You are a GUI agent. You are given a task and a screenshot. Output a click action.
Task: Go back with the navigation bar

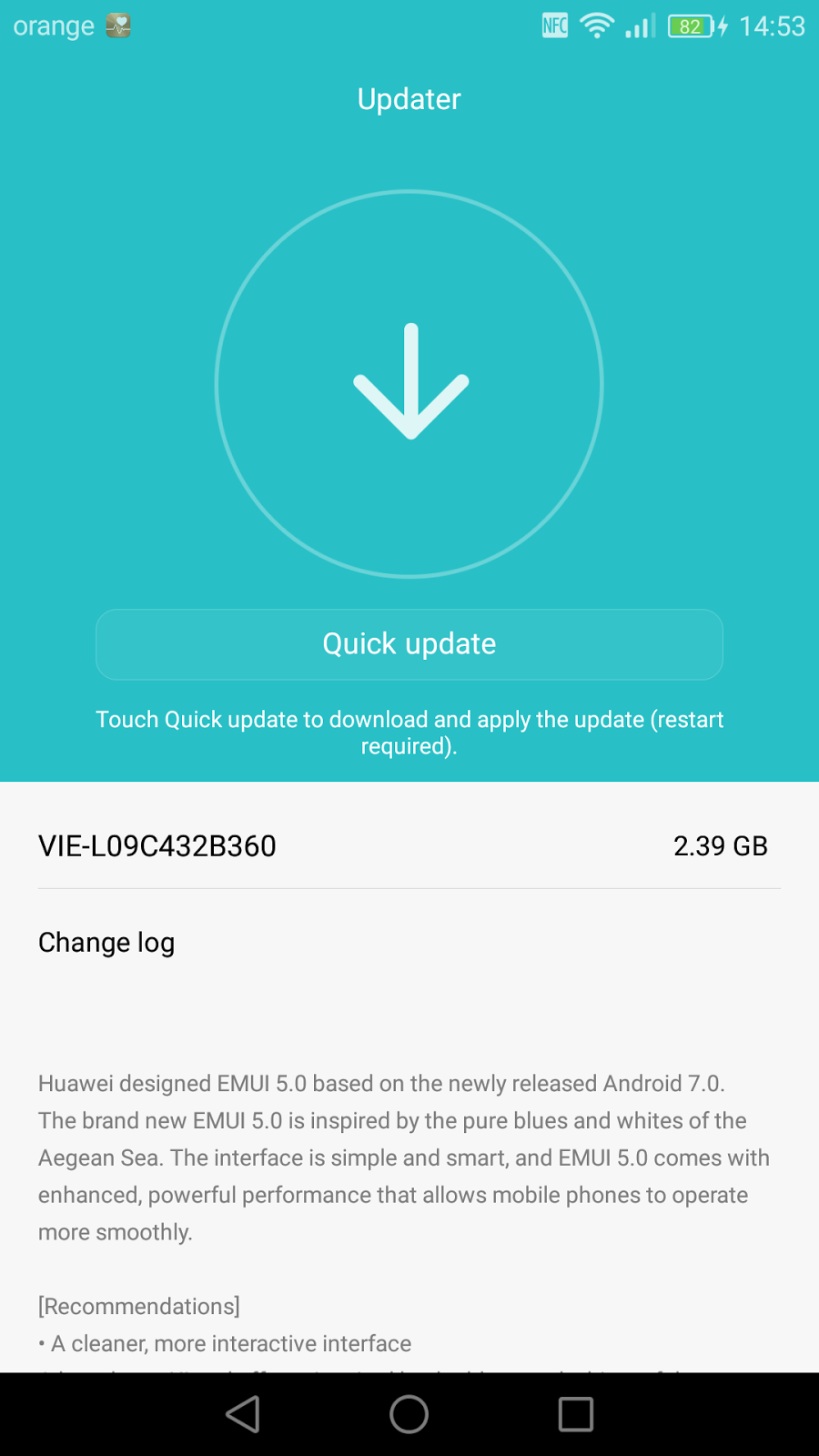pos(243,1414)
